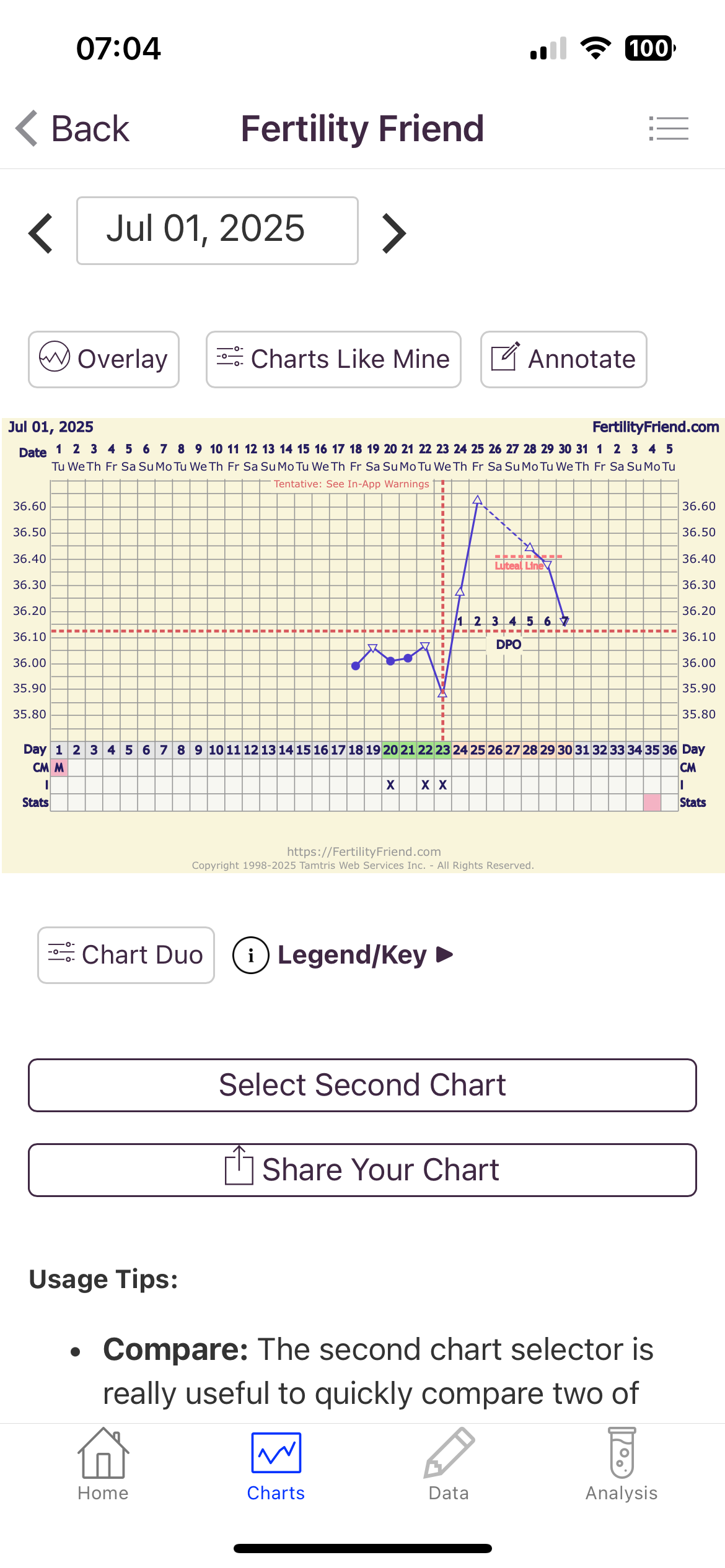
Task: Open the list menu icon
Action: pos(669,129)
